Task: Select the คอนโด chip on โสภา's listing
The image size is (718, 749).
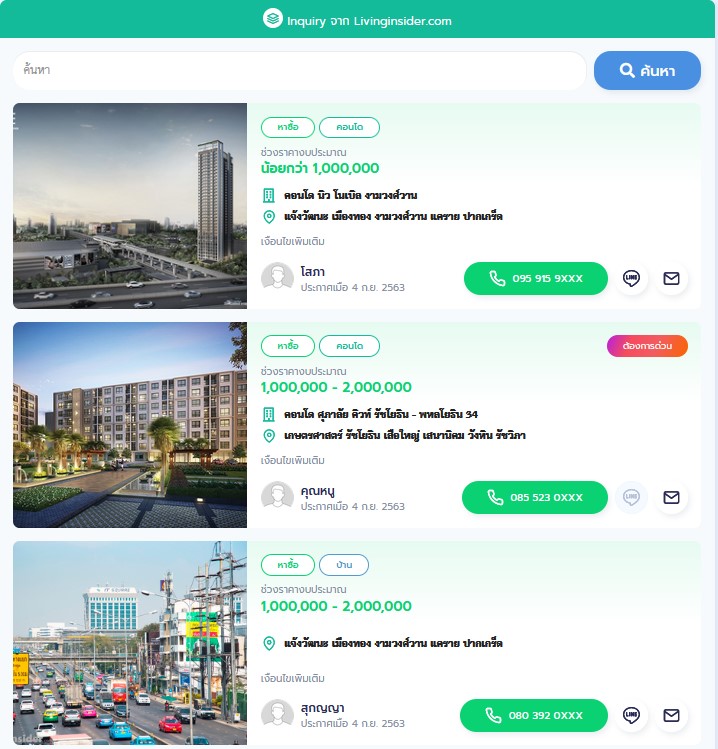Action: point(349,127)
